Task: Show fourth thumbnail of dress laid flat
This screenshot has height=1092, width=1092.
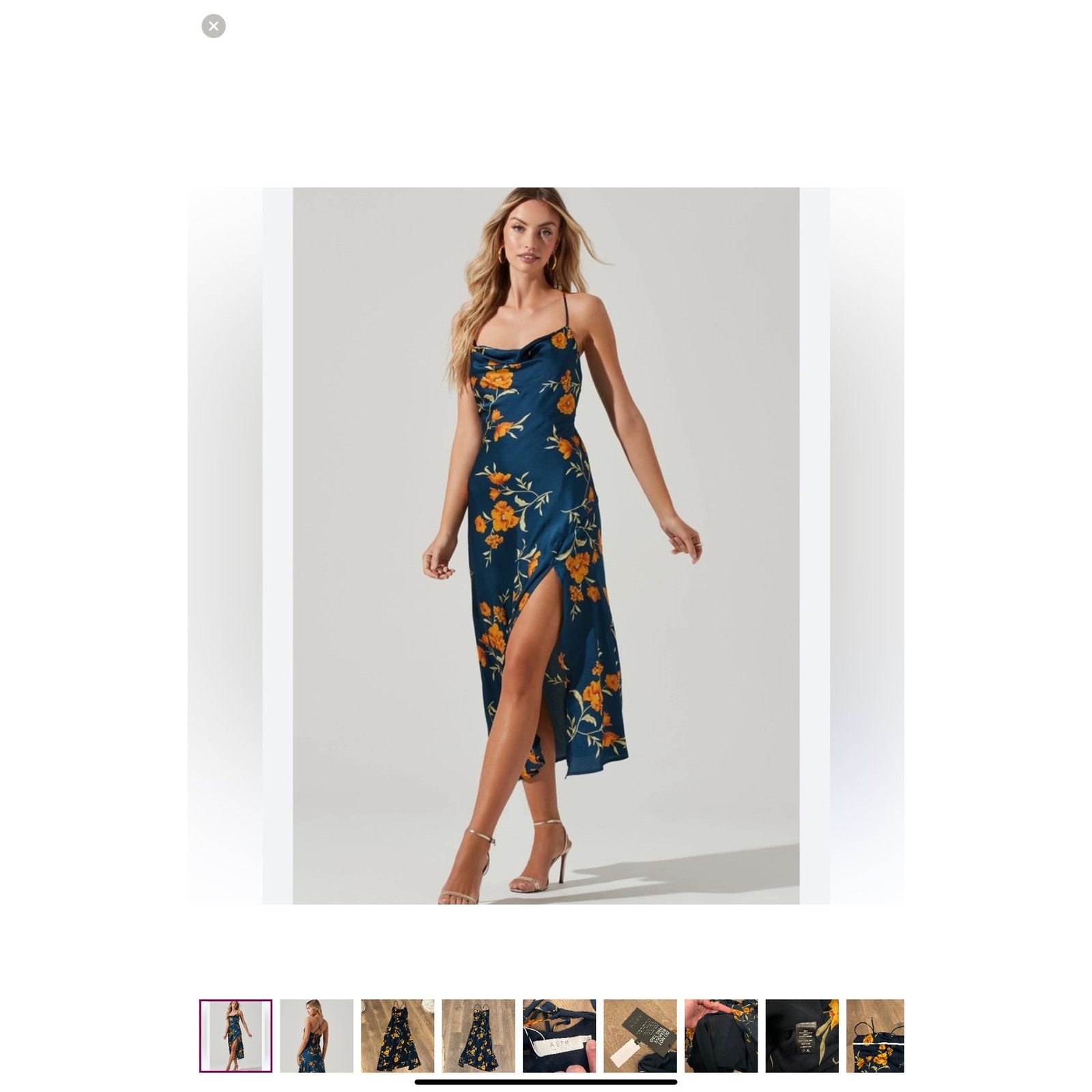Action: pyautogui.click(x=478, y=1035)
